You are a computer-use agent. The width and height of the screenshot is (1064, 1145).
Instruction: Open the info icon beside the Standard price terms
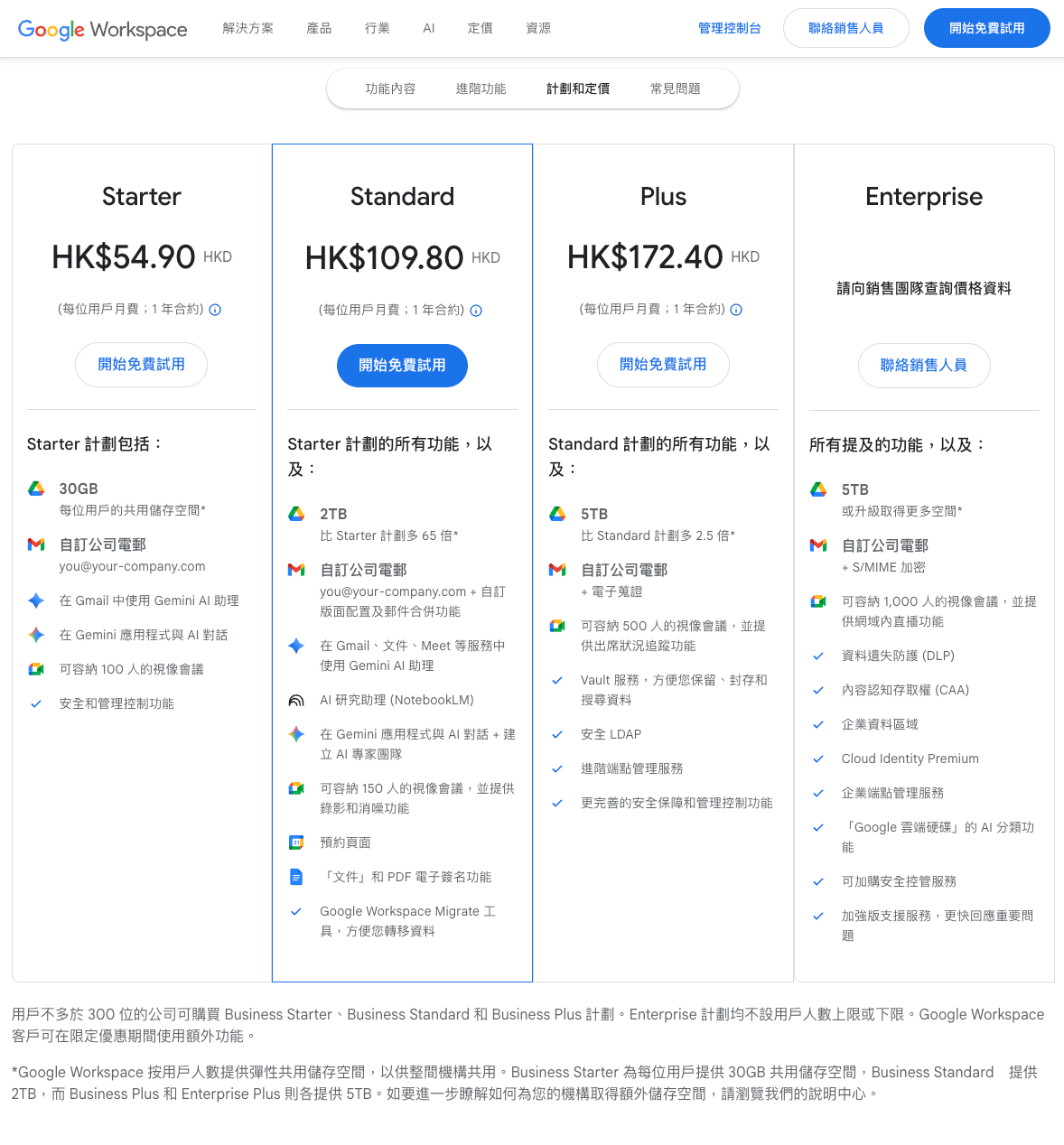click(476, 311)
